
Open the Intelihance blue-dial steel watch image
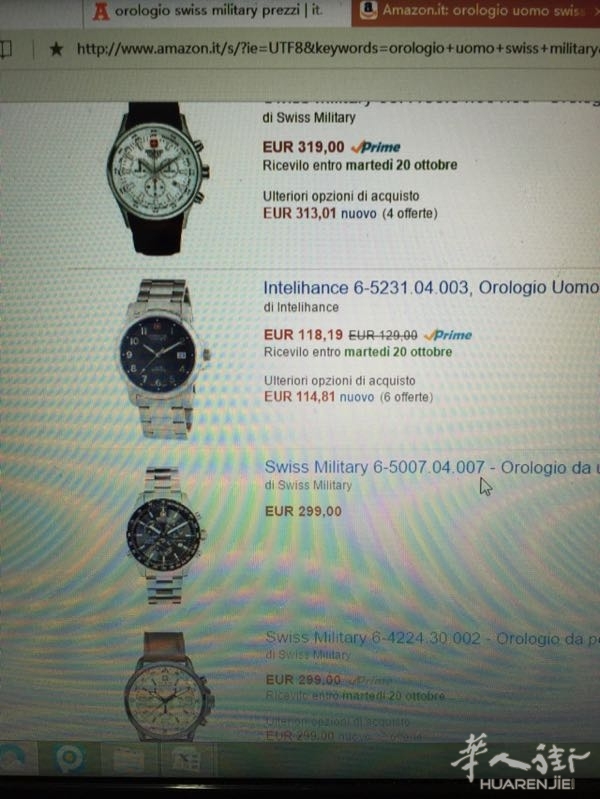[x=159, y=357]
